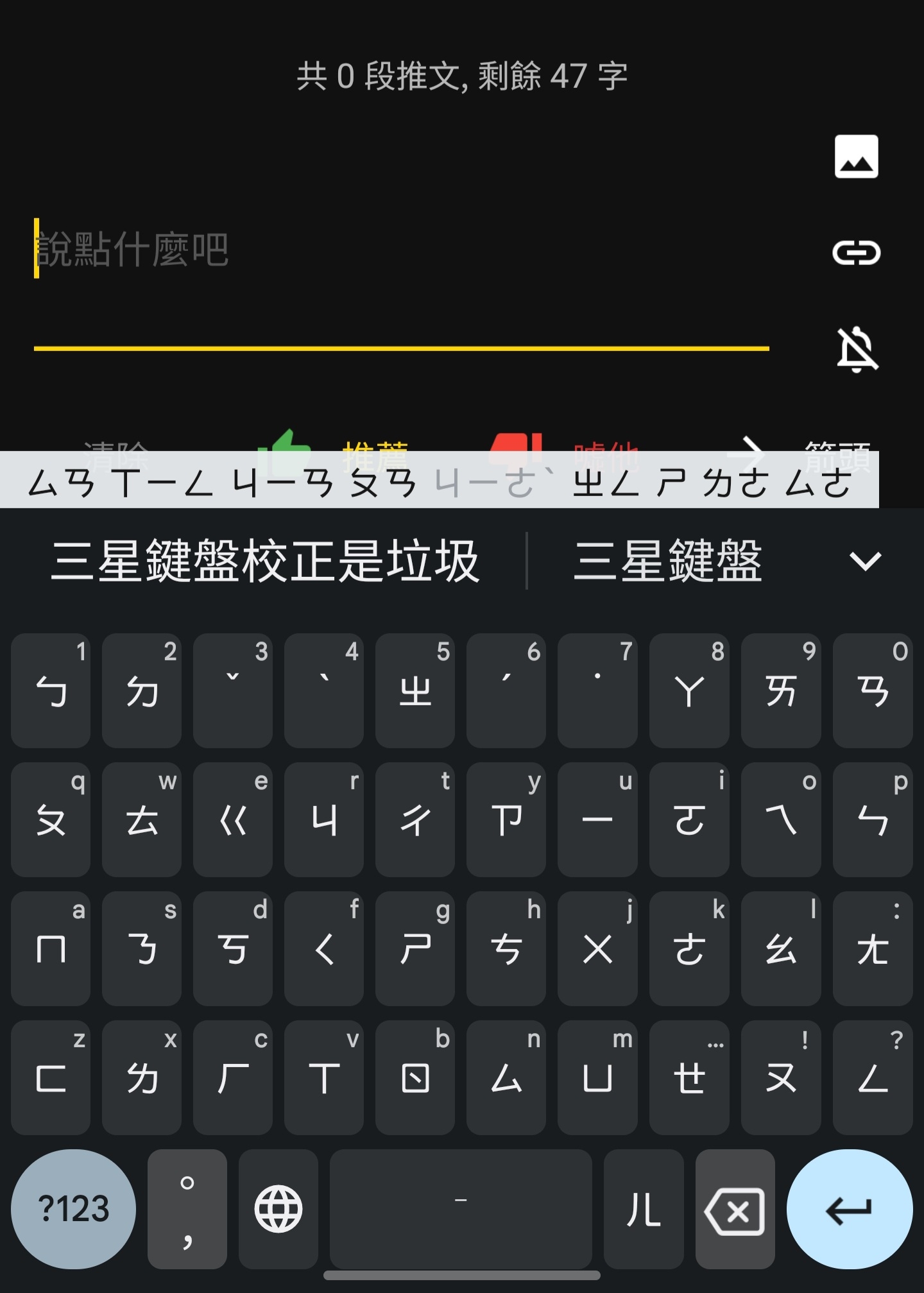Toggle the muted notification bell
This screenshot has height=1293, width=924.
[x=856, y=348]
